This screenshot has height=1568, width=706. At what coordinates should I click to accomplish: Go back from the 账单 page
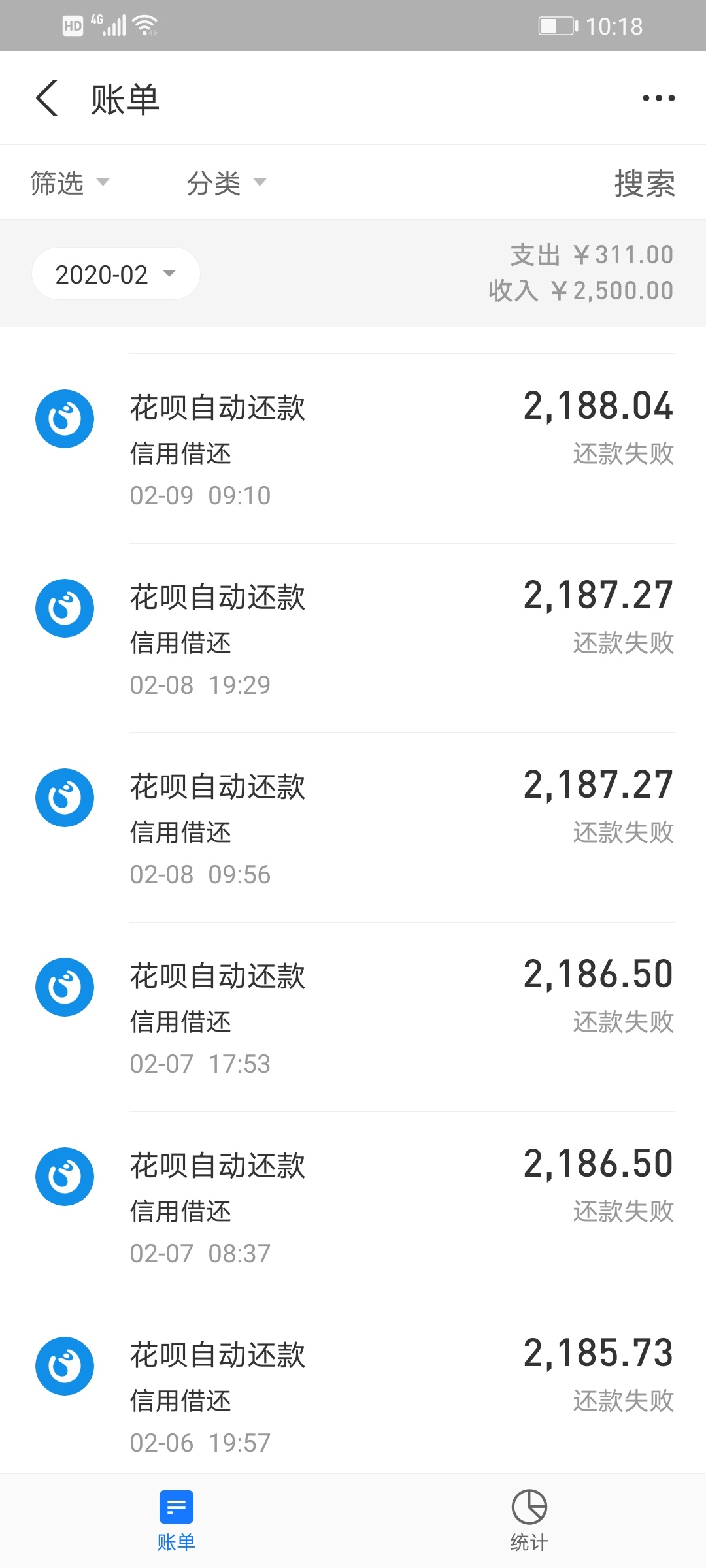pos(47,99)
